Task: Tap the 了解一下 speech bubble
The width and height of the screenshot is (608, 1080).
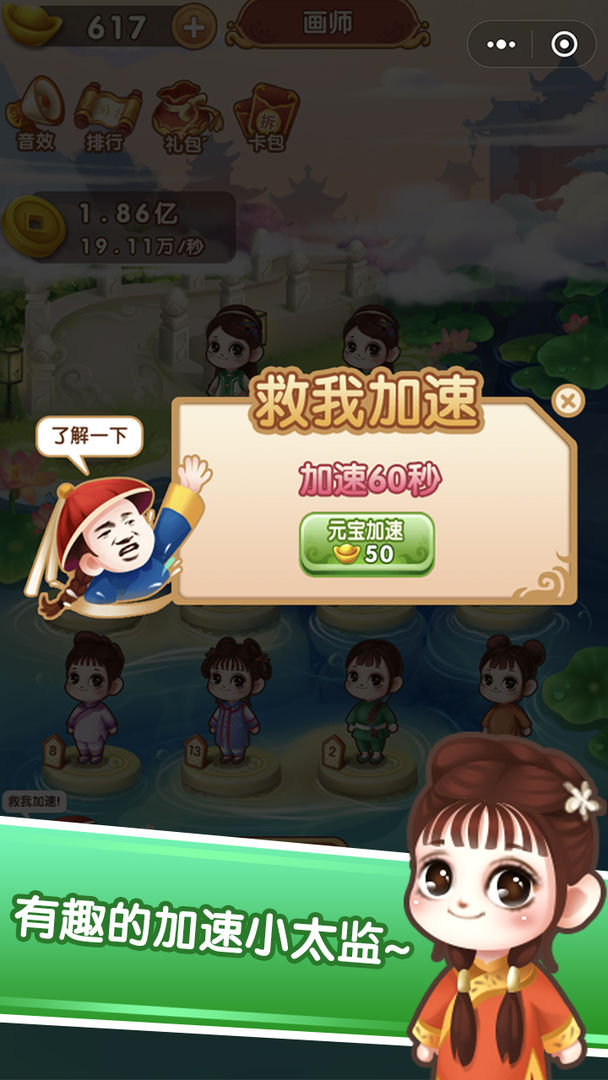Action: (90, 437)
